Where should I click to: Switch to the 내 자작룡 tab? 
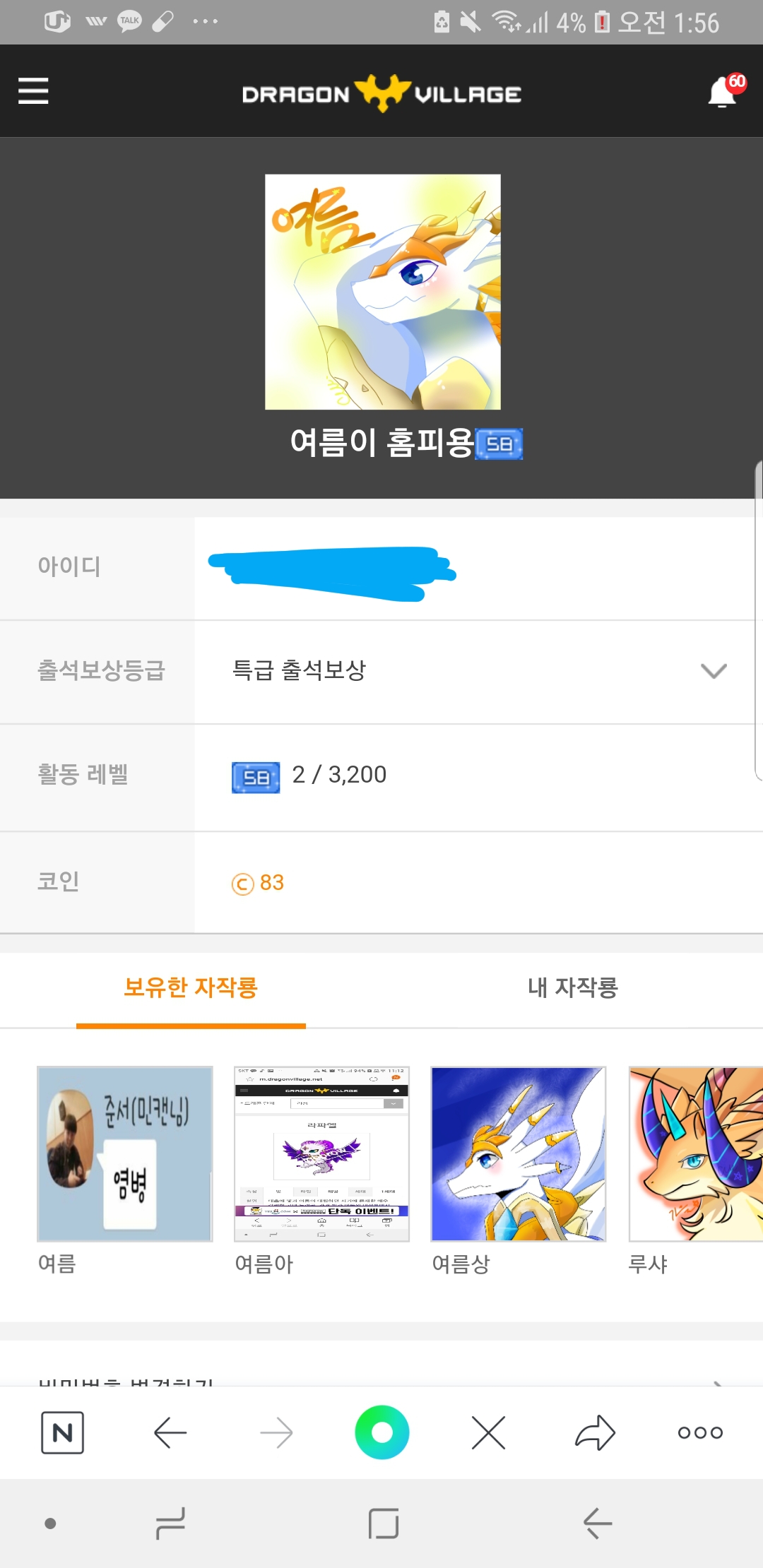point(572,987)
